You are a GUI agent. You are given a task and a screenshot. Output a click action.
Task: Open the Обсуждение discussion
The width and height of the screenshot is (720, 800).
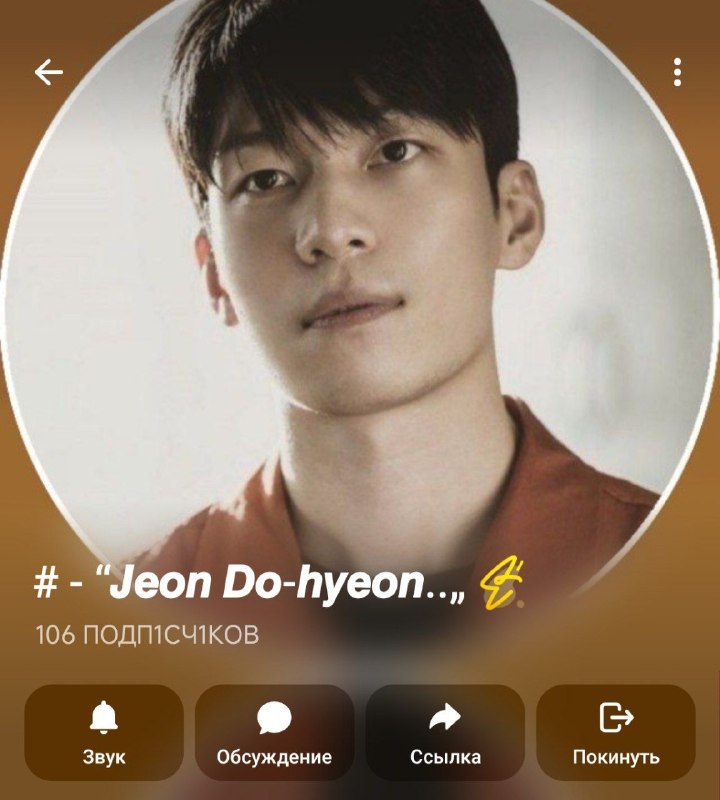[x=275, y=732]
